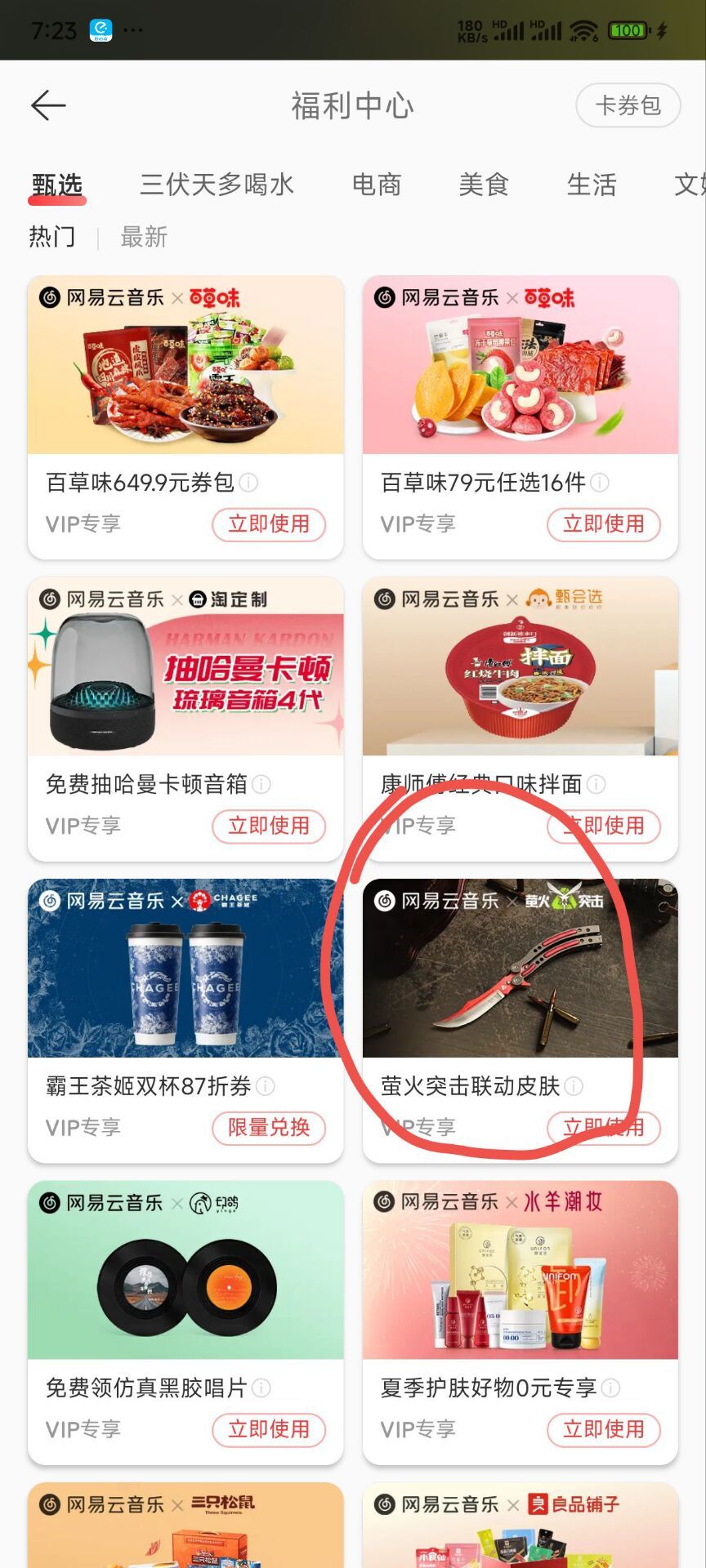Image resolution: width=706 pixels, height=1568 pixels.
Task: Sort benefits by 最新
Action: click(144, 238)
